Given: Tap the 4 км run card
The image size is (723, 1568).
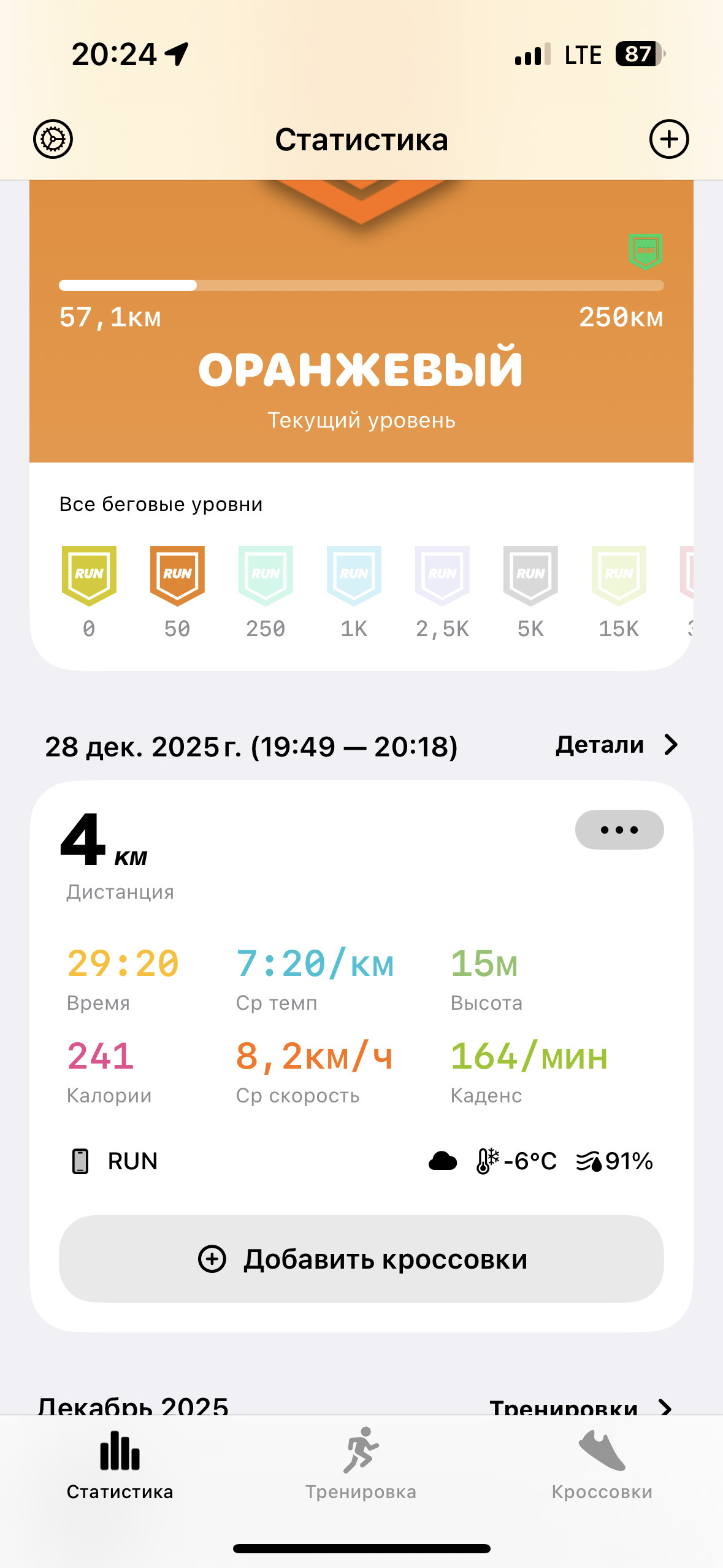Looking at the screenshot, I should pyautogui.click(x=361, y=1056).
